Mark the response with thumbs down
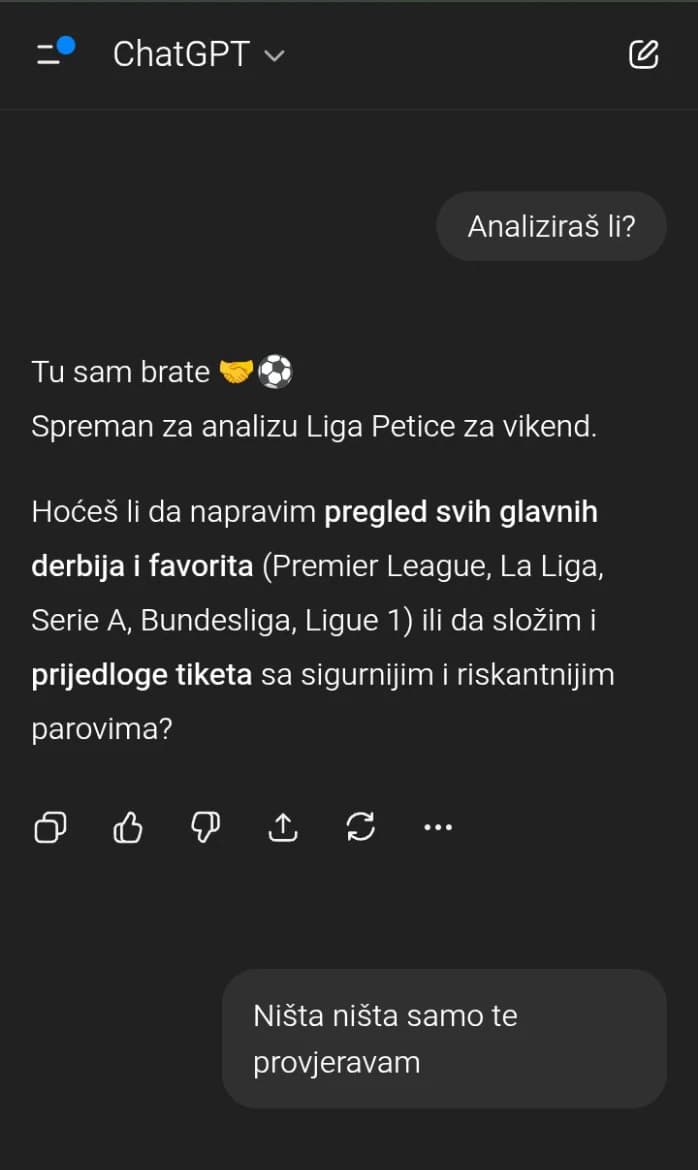Screen dimensions: 698x1170 (206, 827)
